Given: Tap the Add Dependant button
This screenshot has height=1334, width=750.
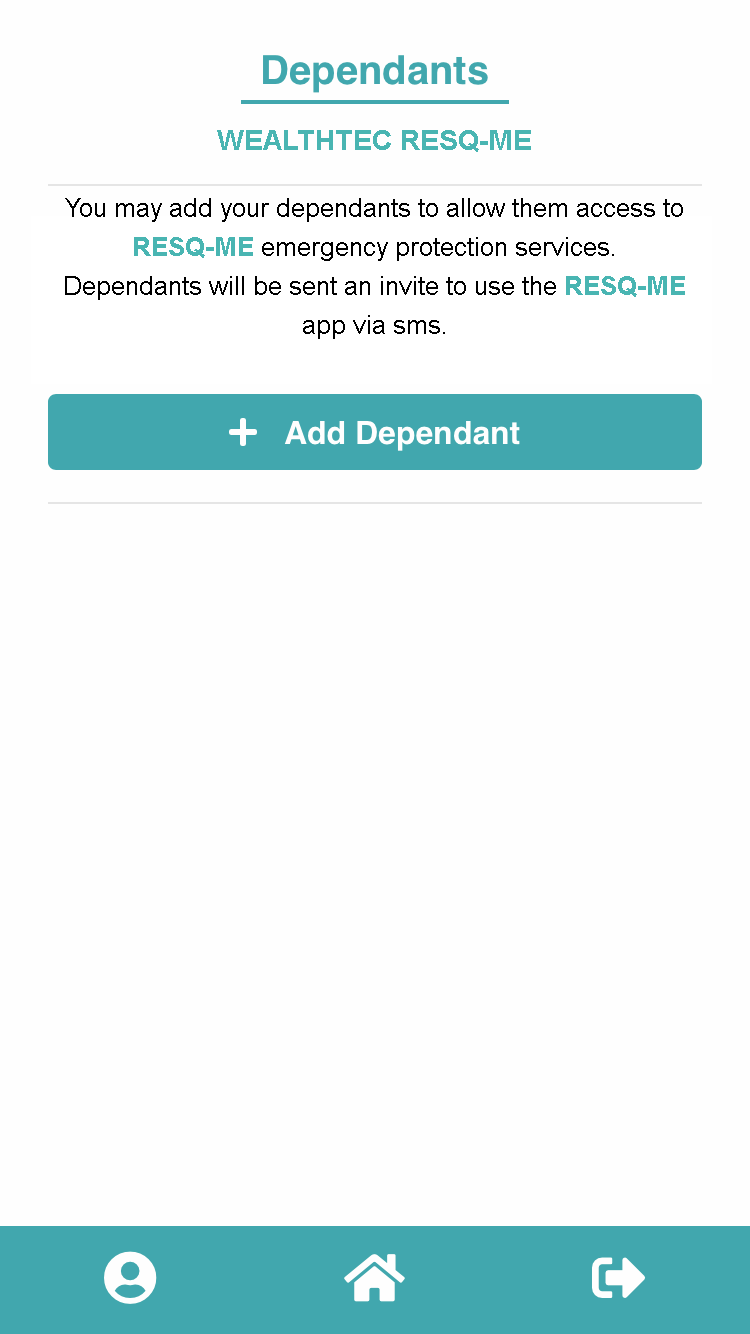Looking at the screenshot, I should pyautogui.click(x=375, y=432).
